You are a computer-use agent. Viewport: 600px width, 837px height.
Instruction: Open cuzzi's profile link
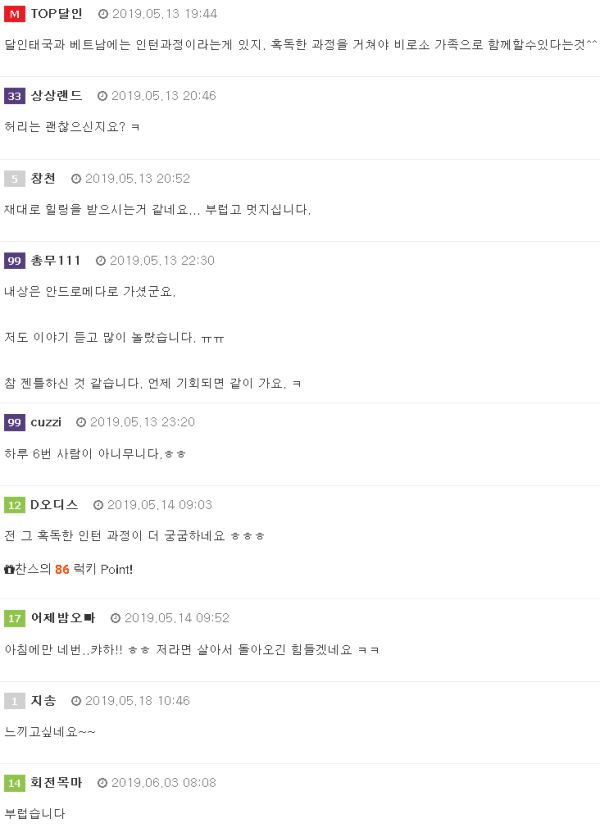[x=46, y=422]
